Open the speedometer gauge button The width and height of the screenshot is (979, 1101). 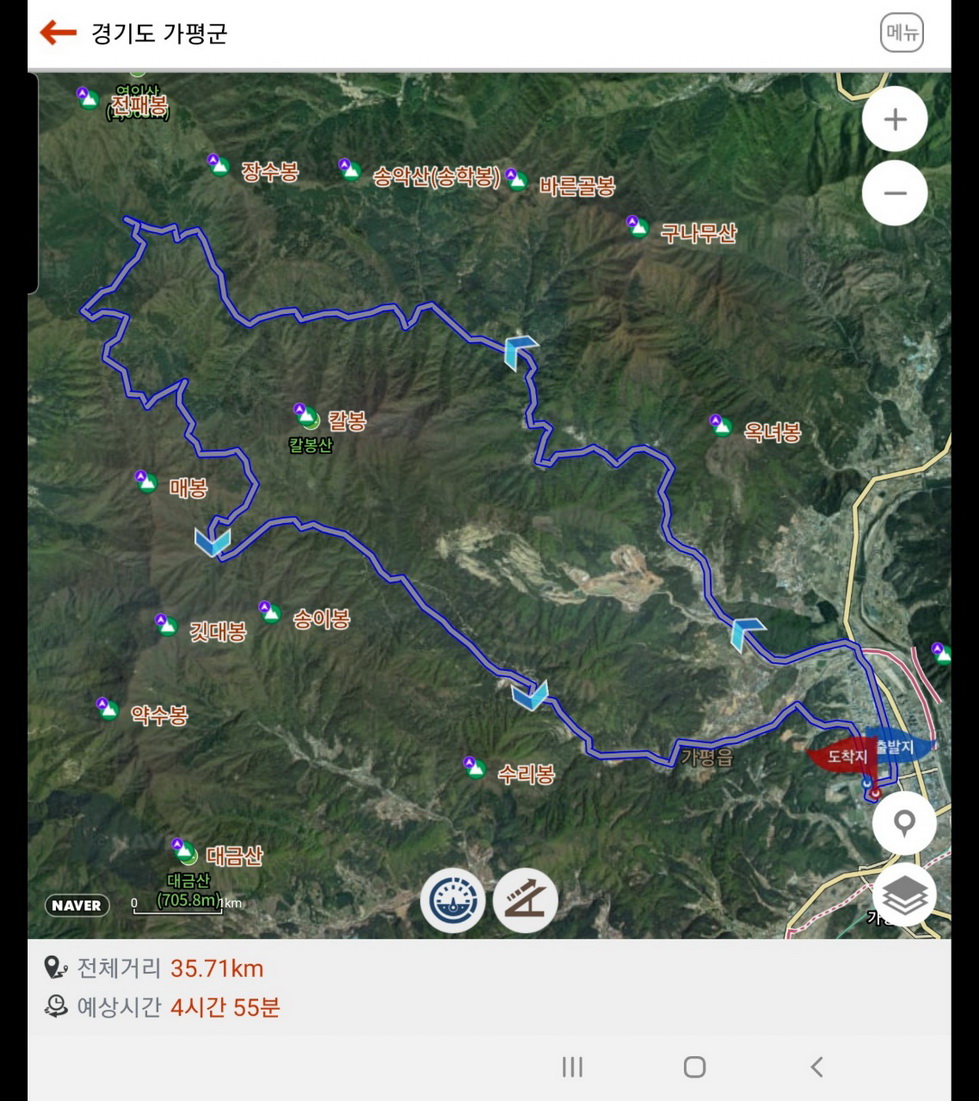(x=453, y=900)
